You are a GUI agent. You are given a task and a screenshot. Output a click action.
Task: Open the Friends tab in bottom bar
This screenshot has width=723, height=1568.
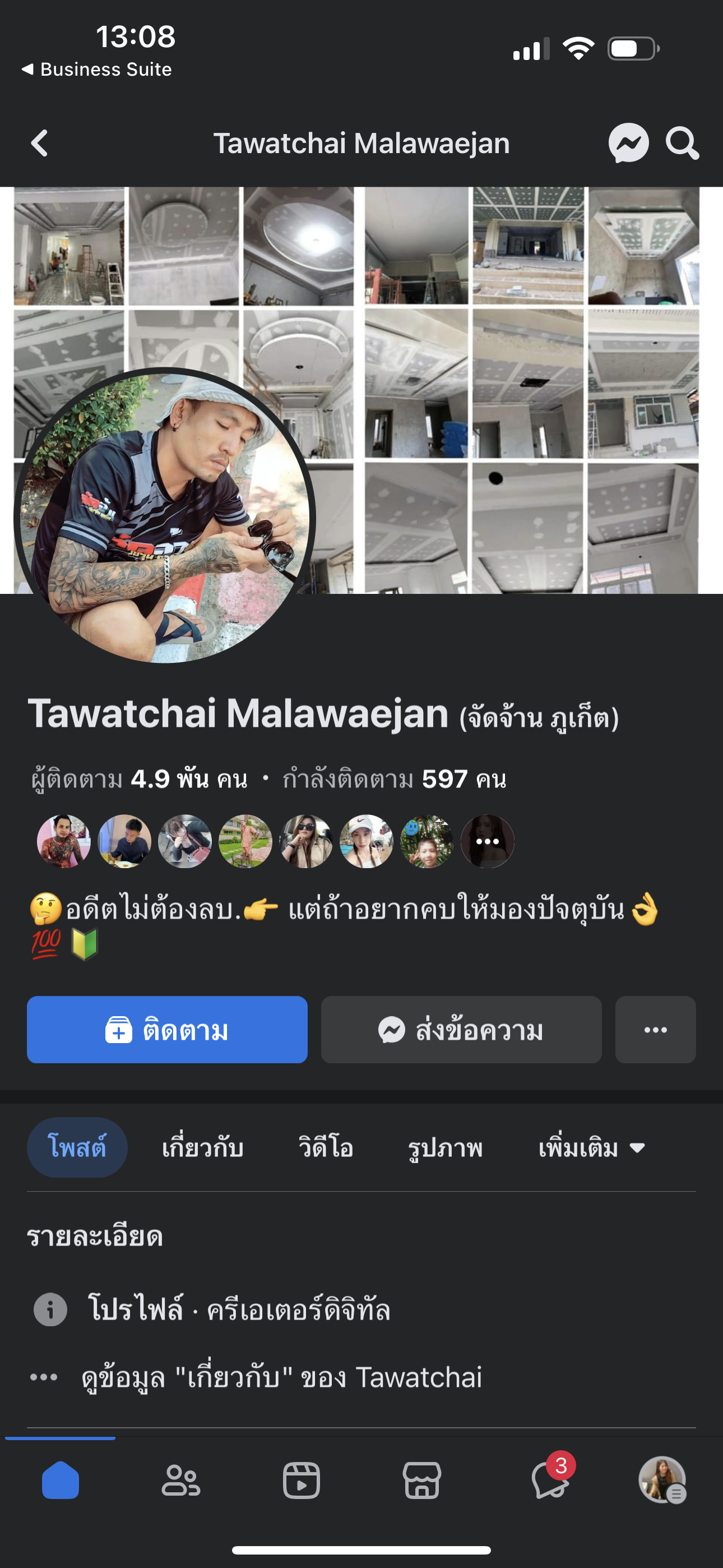[180, 1481]
